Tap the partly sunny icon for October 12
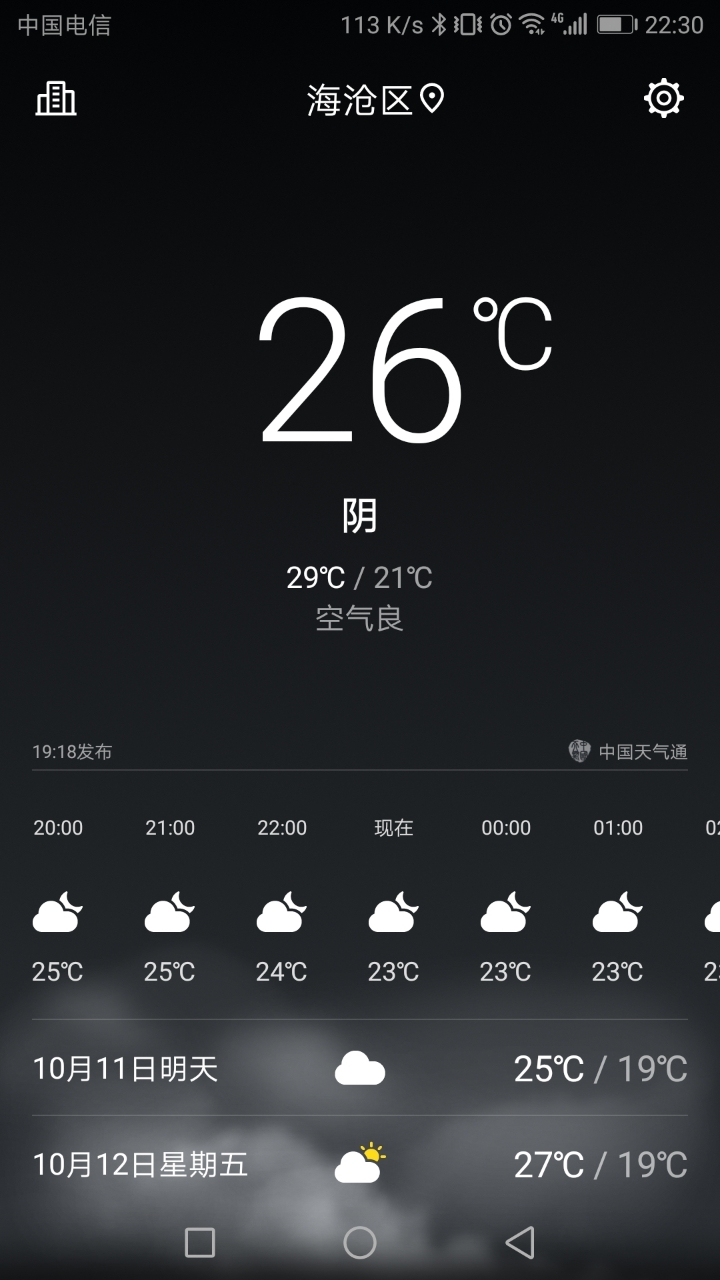Image resolution: width=720 pixels, height=1280 pixels. coord(360,1163)
